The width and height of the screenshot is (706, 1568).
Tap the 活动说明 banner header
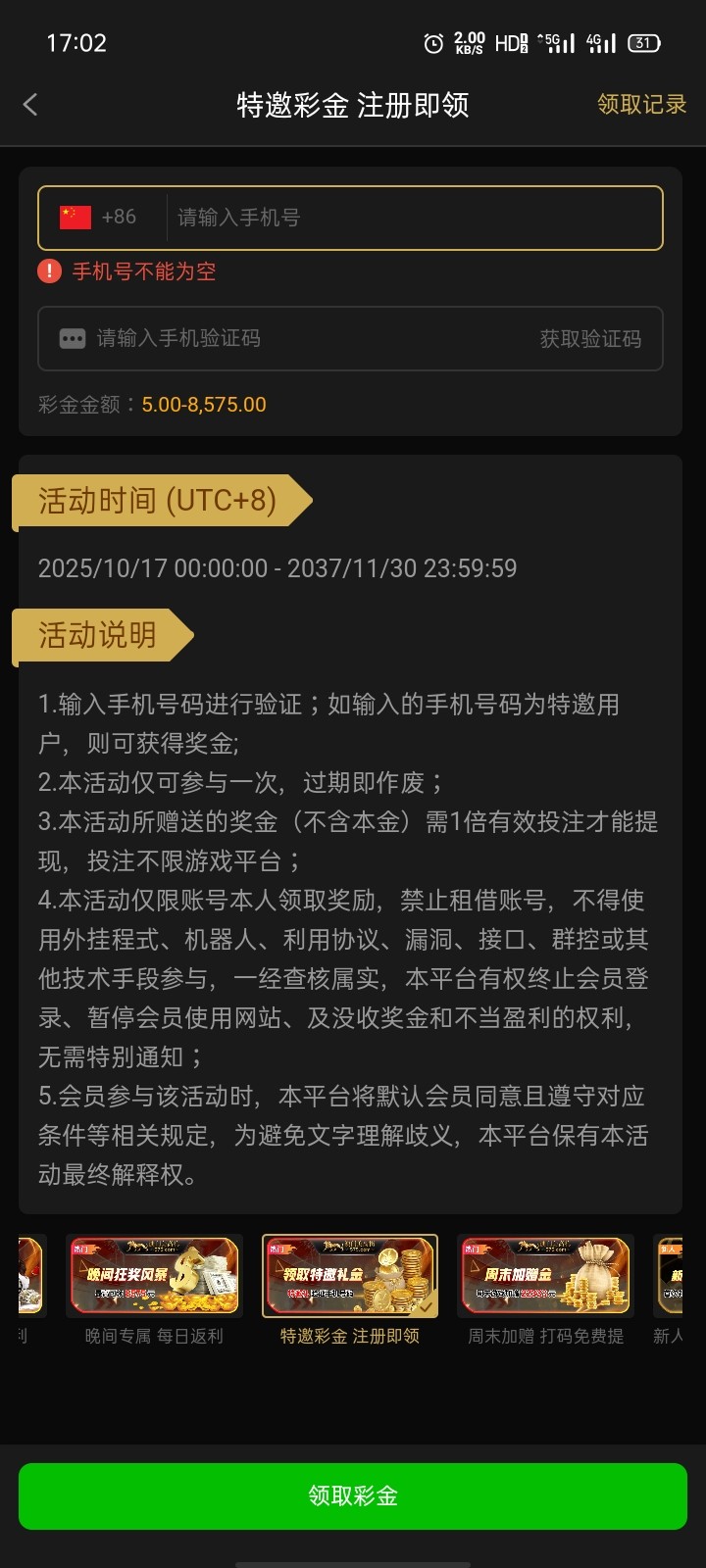pos(95,634)
